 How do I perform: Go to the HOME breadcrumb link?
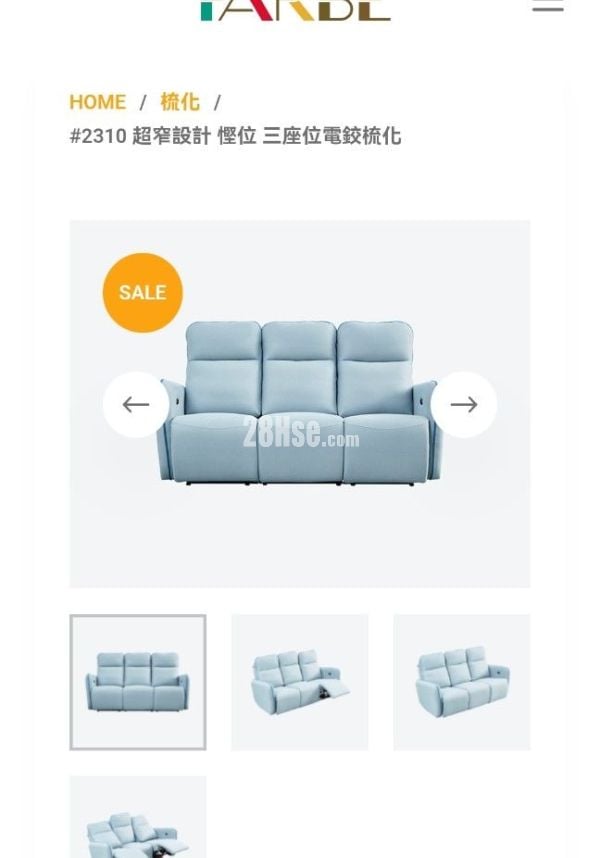point(97,102)
